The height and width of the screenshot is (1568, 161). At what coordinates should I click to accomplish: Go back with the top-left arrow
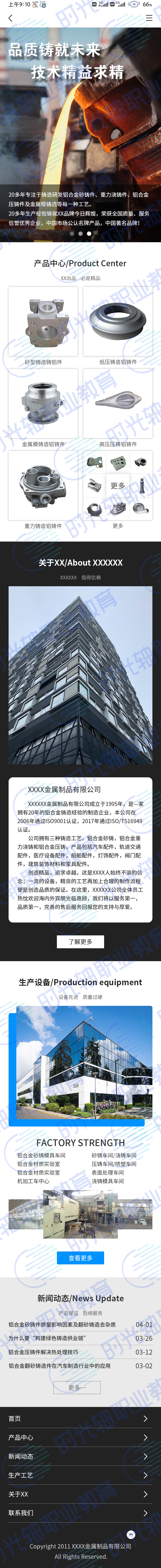pos(10,18)
